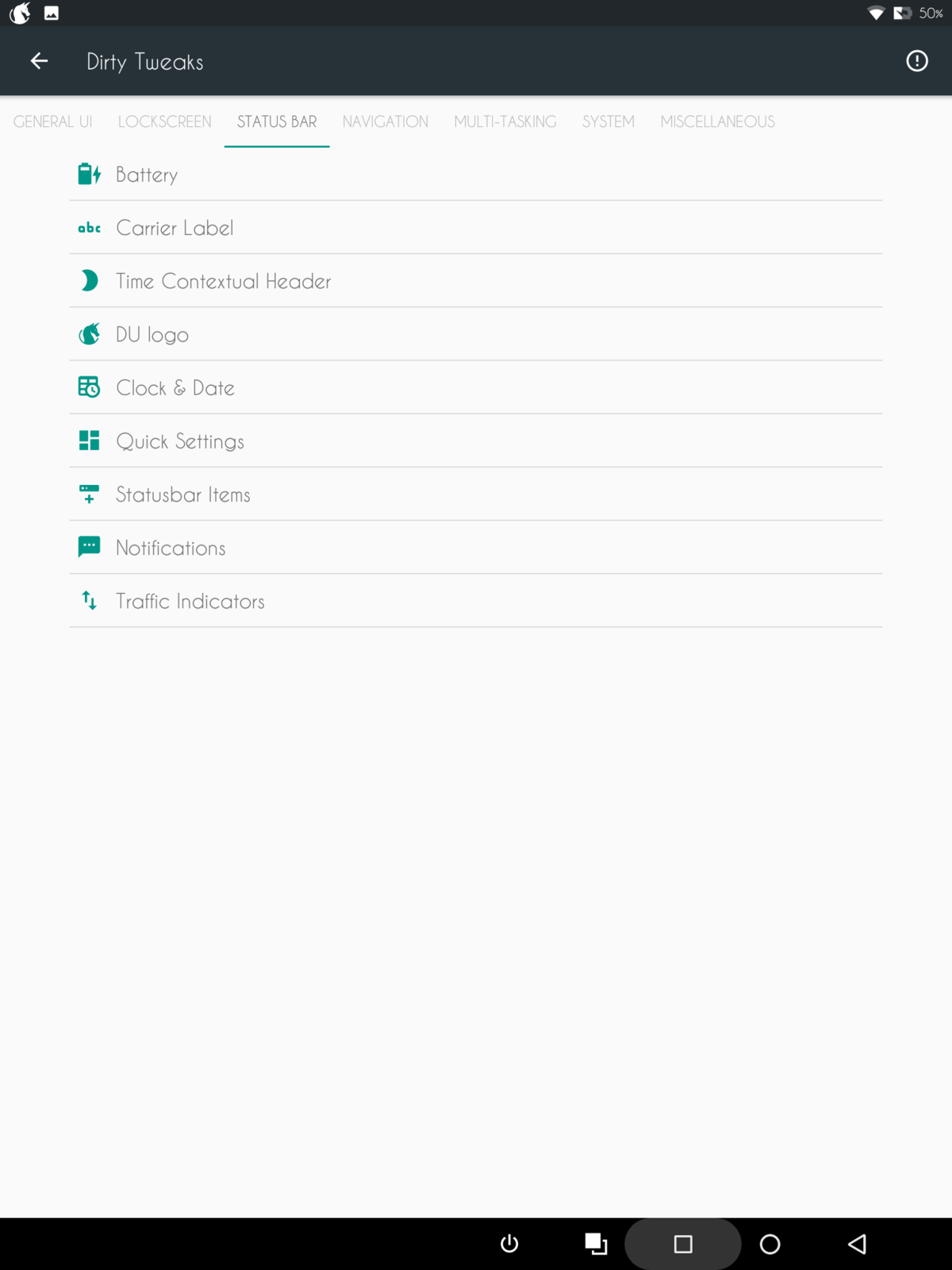This screenshot has height=1270, width=952.
Task: Open Notifications settings
Action: tap(474, 548)
